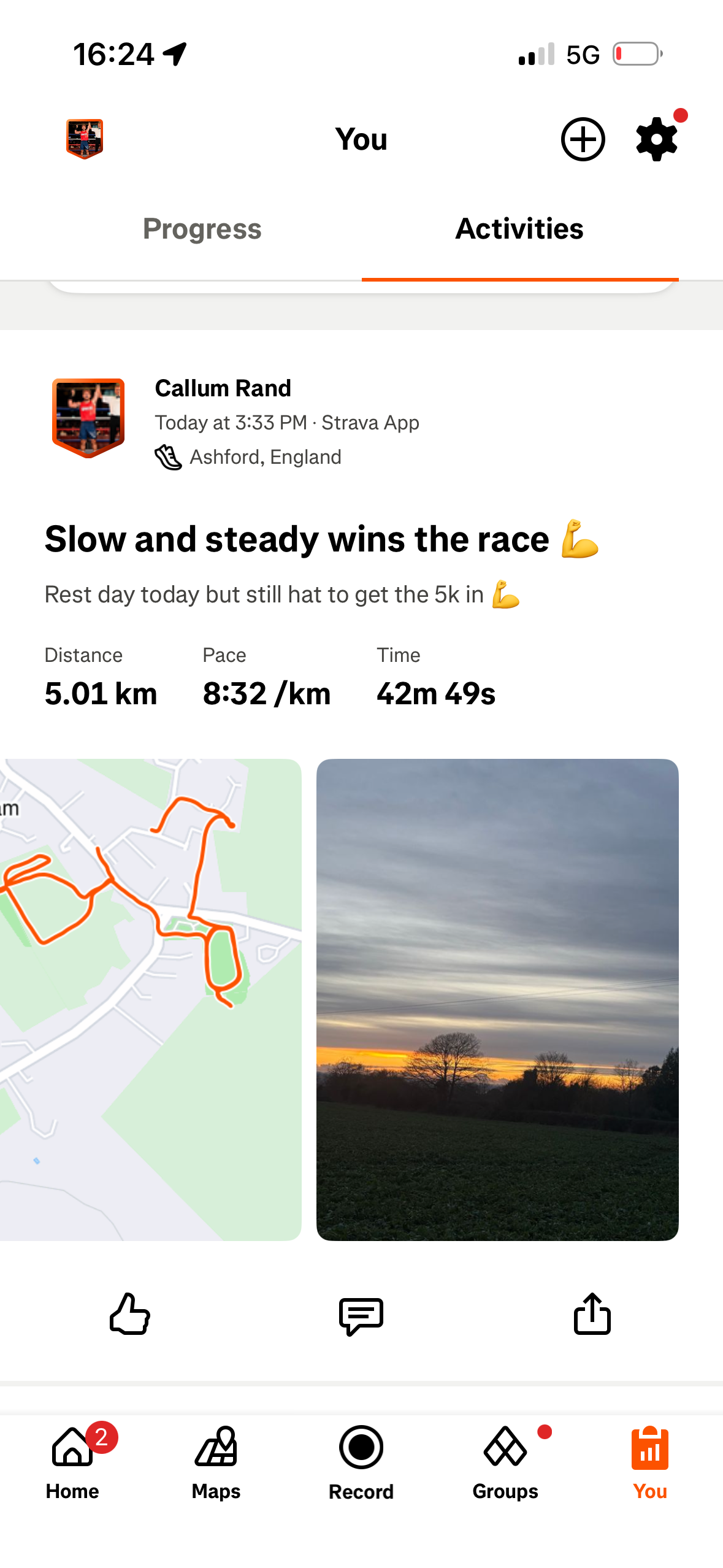Select the Activities tab
Screen dimensions: 723x1568
(x=519, y=229)
